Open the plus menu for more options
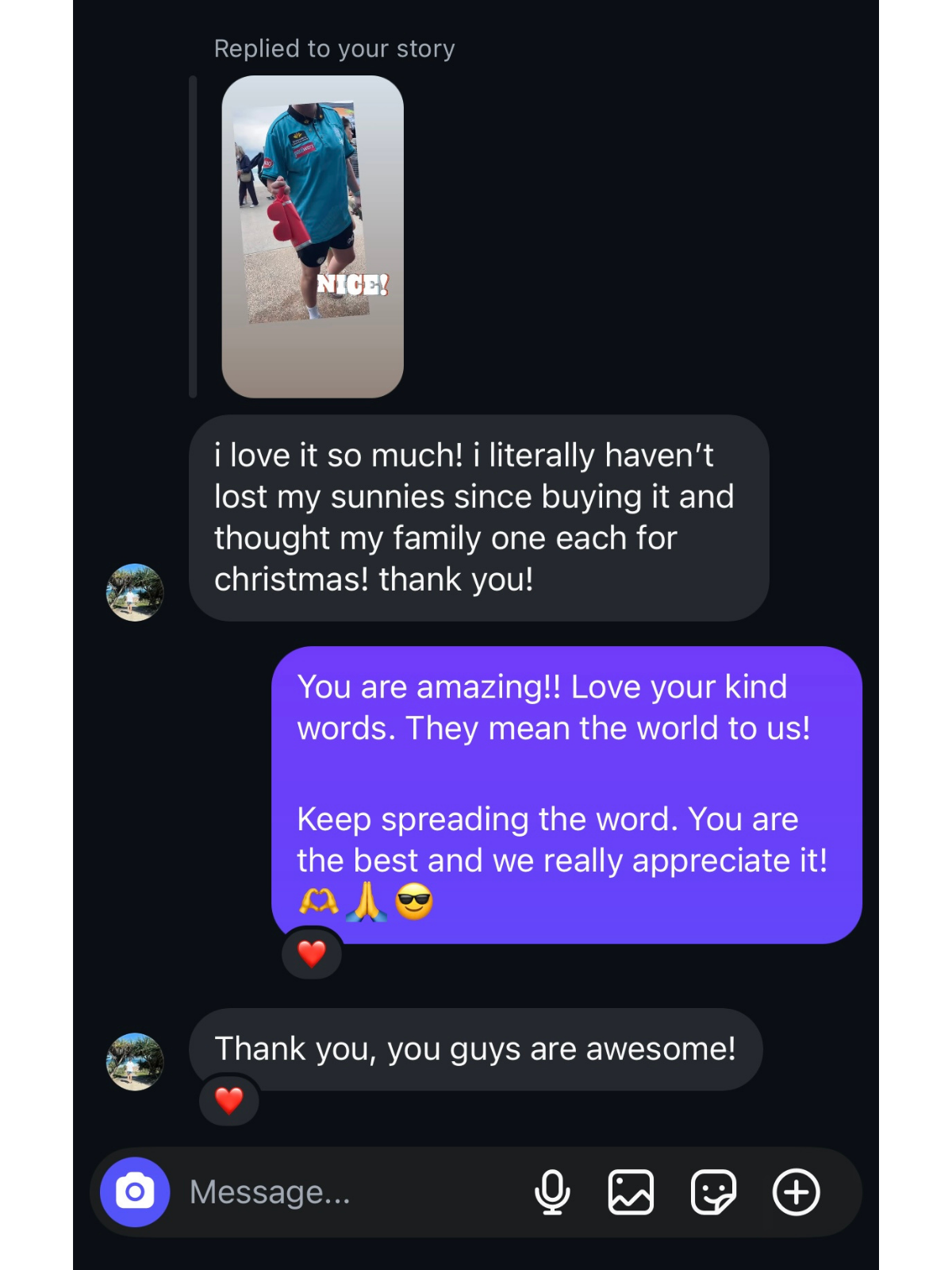 pyautogui.click(x=796, y=1191)
